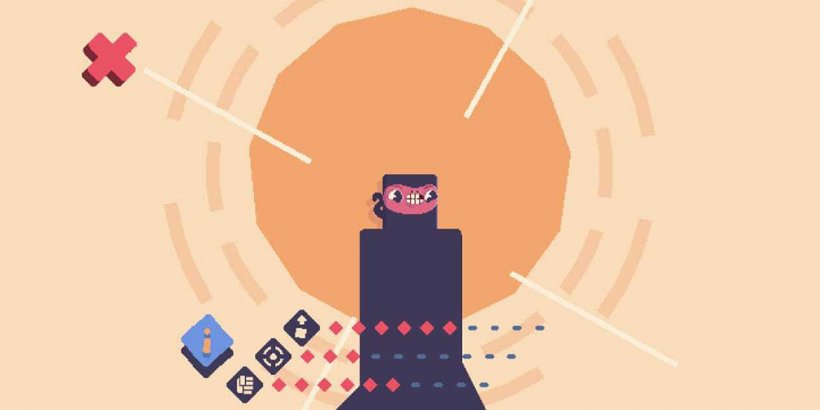Close the screen with the red X
The image size is (820, 410).
[109, 58]
